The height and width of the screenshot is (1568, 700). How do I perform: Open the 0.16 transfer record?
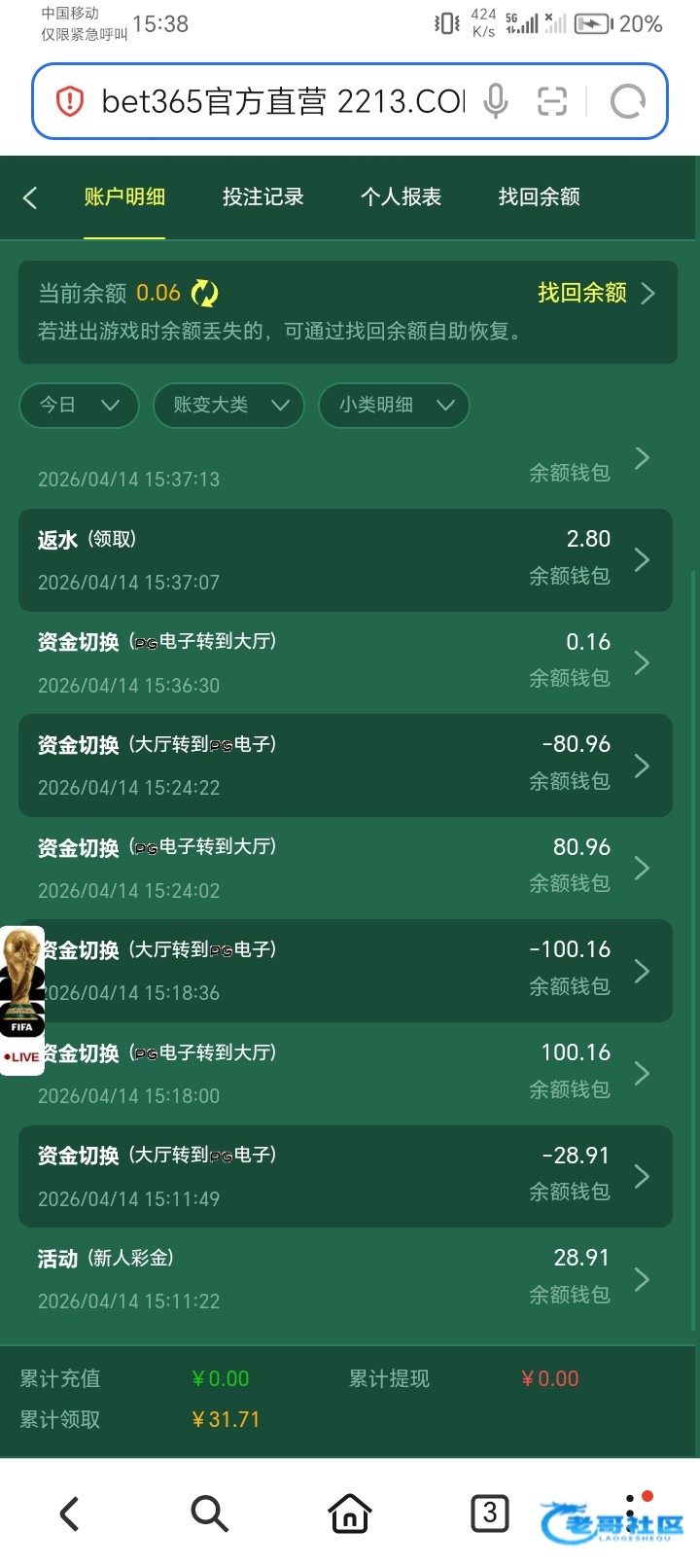345,663
